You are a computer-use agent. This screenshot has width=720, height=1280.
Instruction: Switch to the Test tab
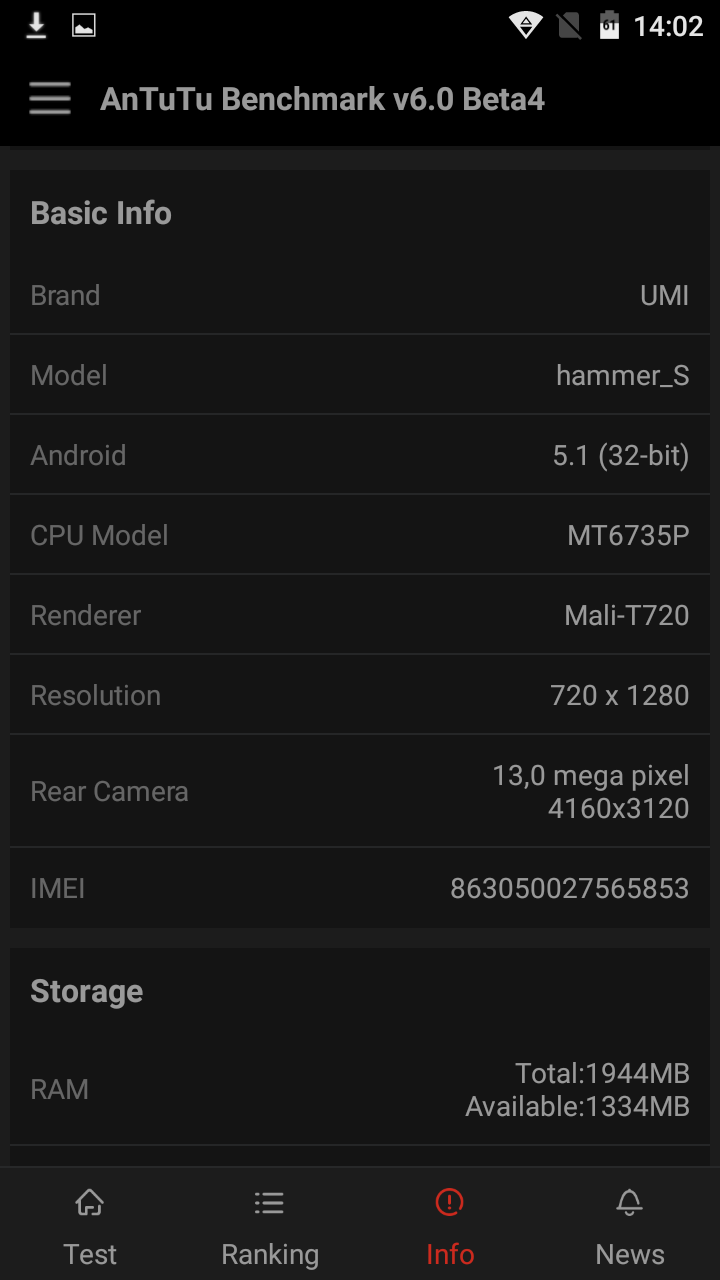90,1226
